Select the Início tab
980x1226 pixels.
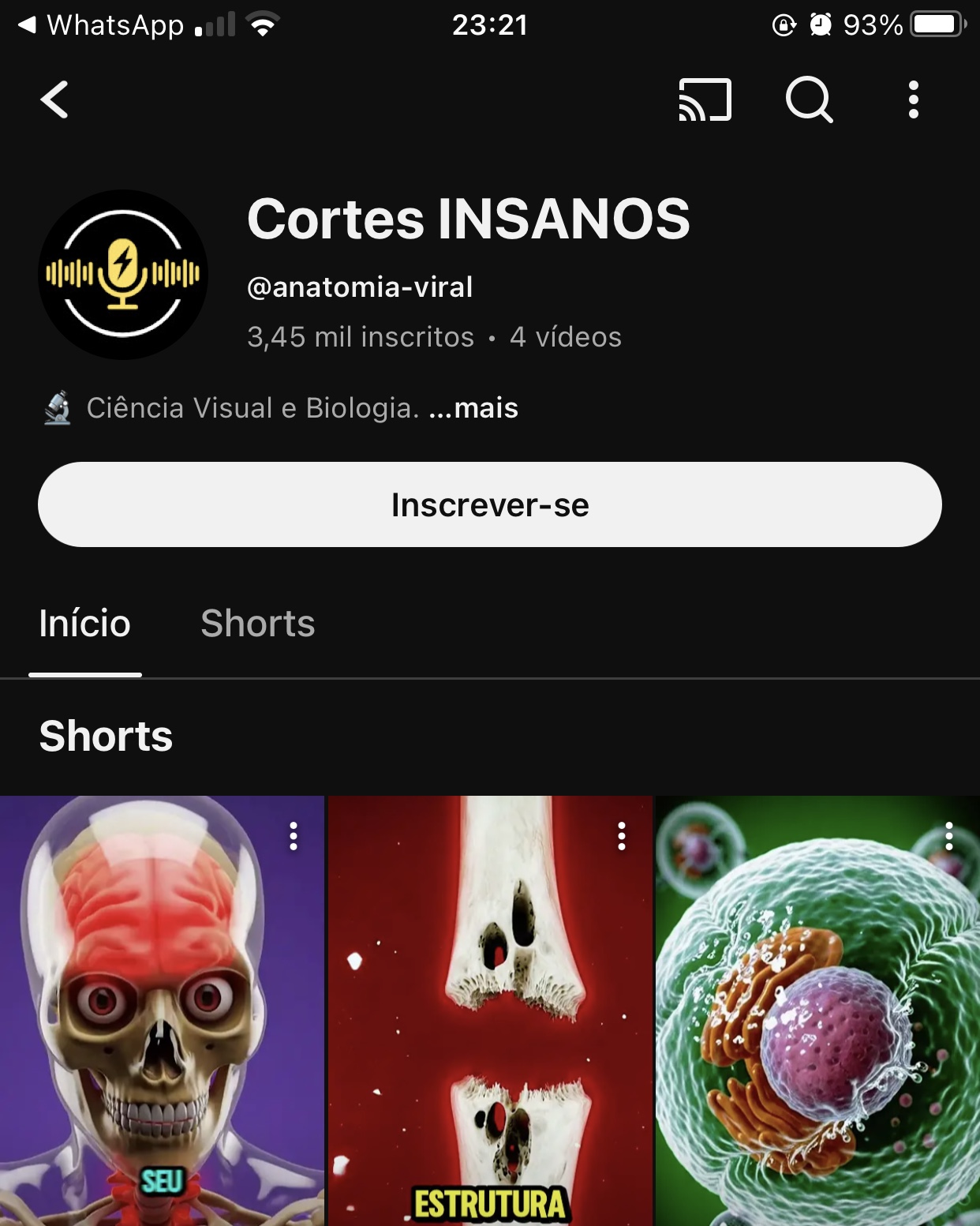click(x=84, y=624)
